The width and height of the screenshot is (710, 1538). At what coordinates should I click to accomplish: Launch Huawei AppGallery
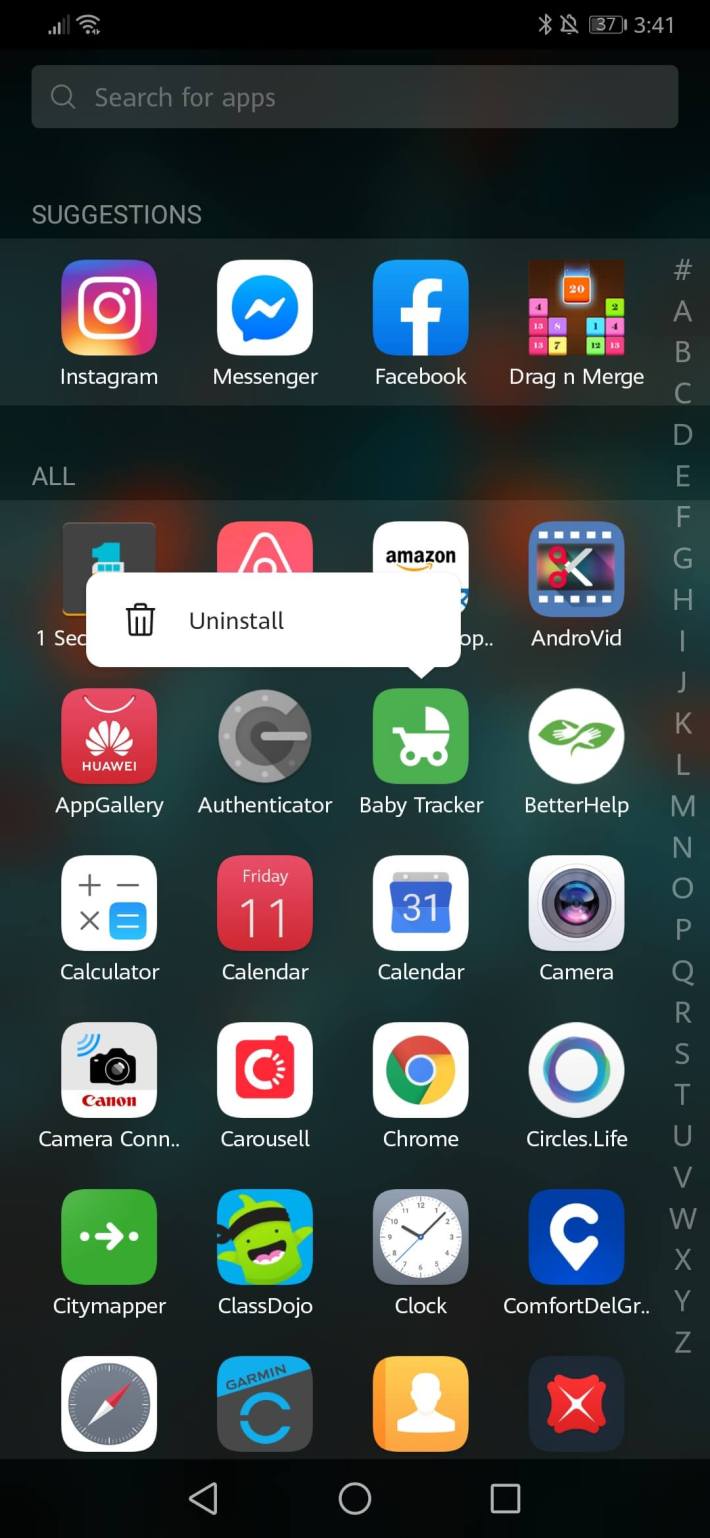(x=109, y=737)
